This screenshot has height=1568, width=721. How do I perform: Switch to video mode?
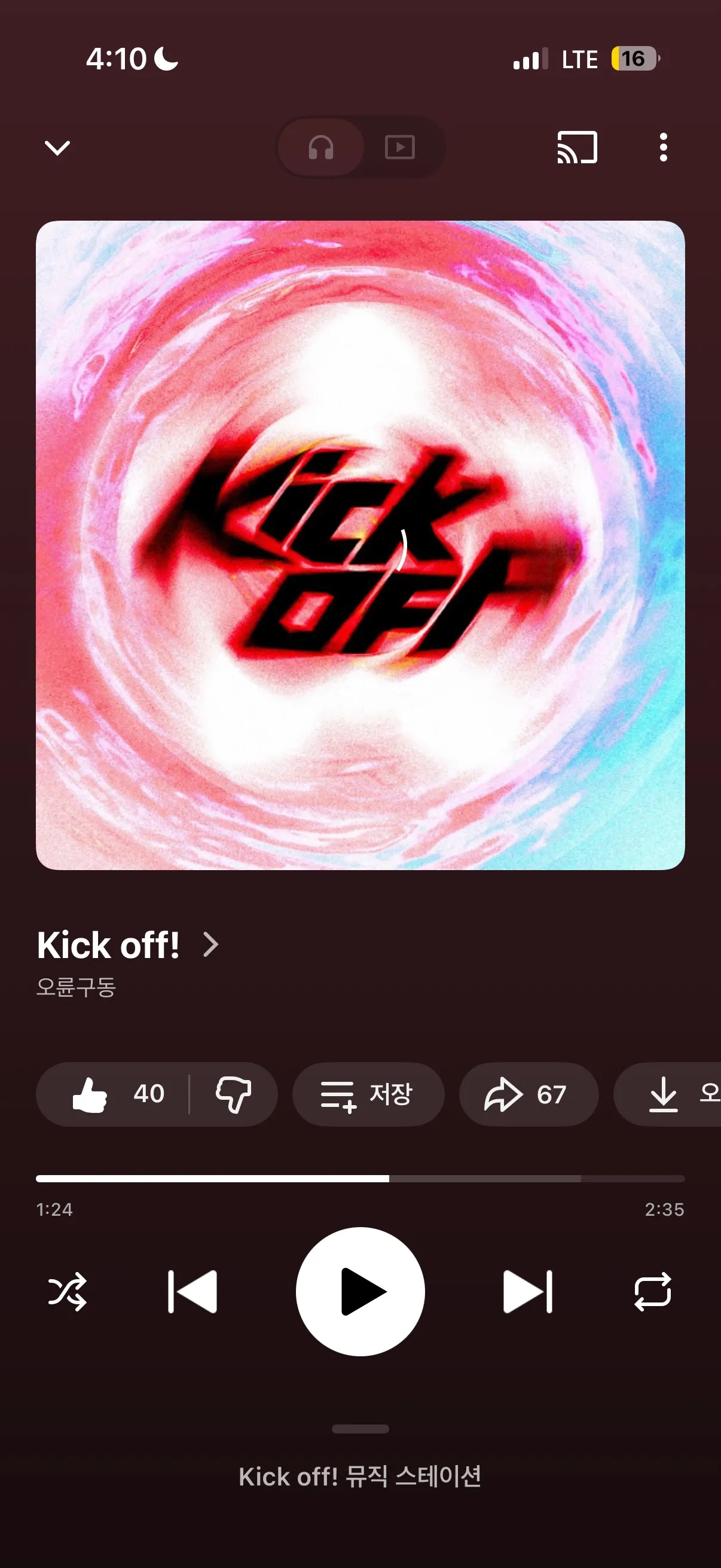pos(400,147)
